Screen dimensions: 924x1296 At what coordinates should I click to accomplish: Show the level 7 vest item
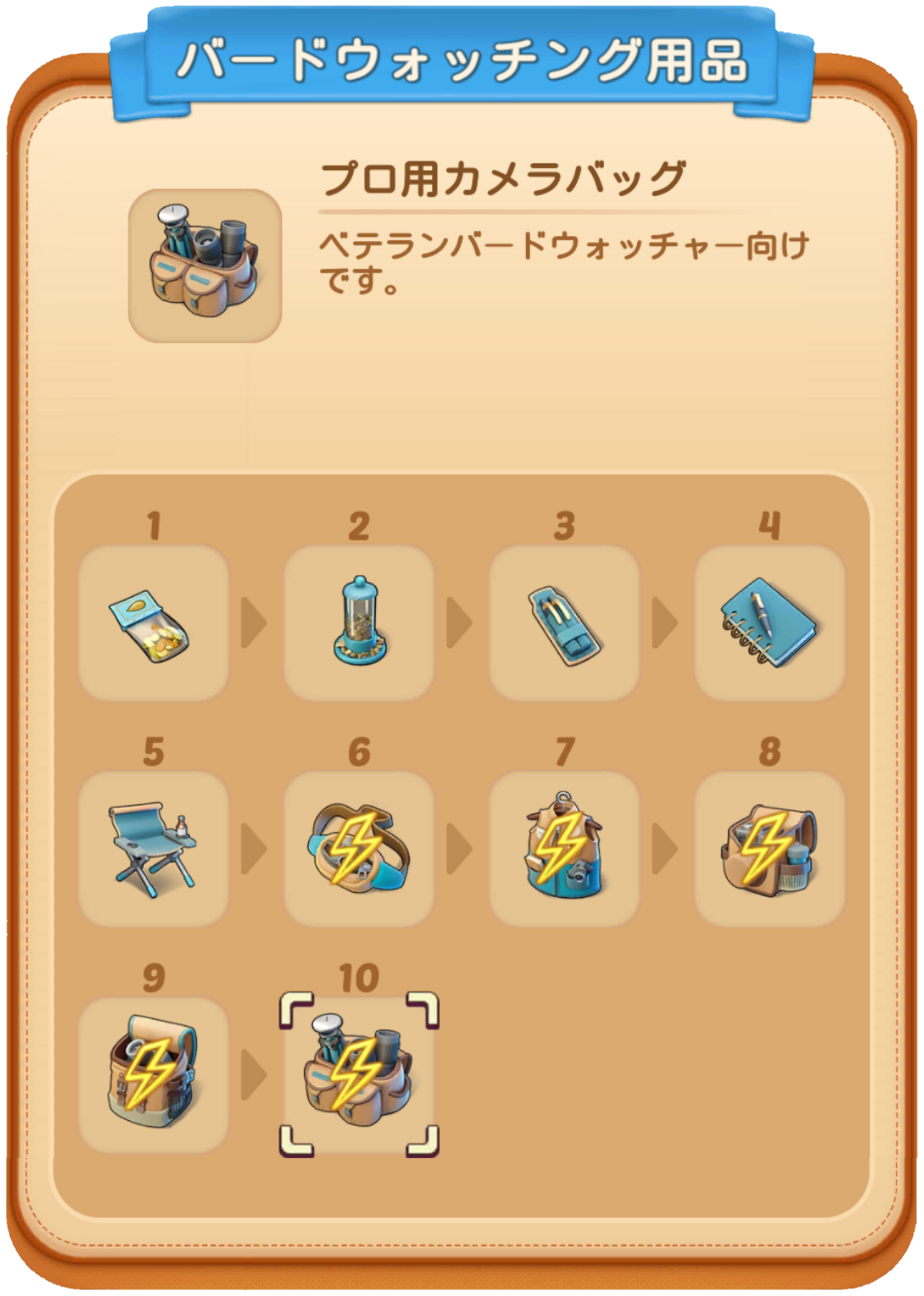[x=564, y=848]
